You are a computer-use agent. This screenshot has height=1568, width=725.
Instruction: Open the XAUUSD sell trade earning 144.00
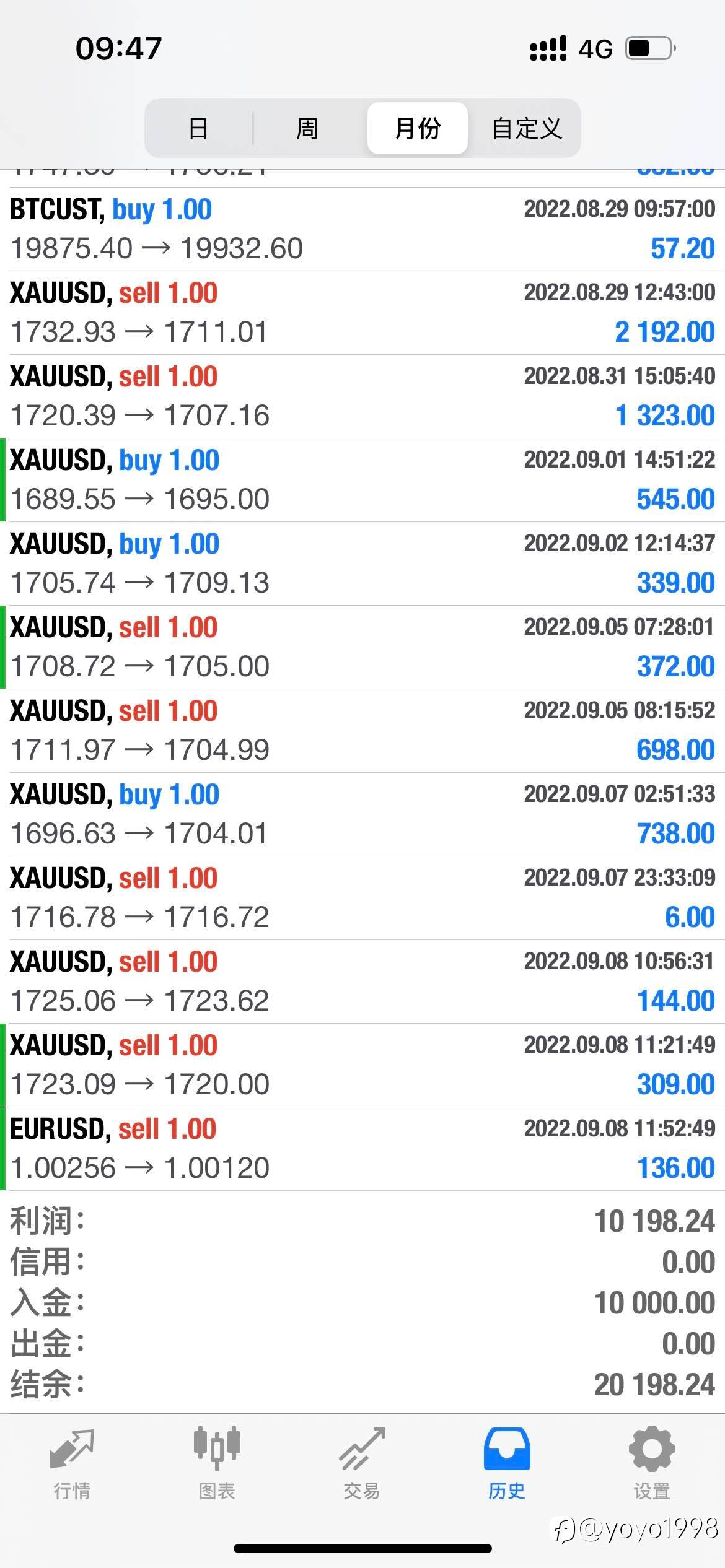pos(362,982)
